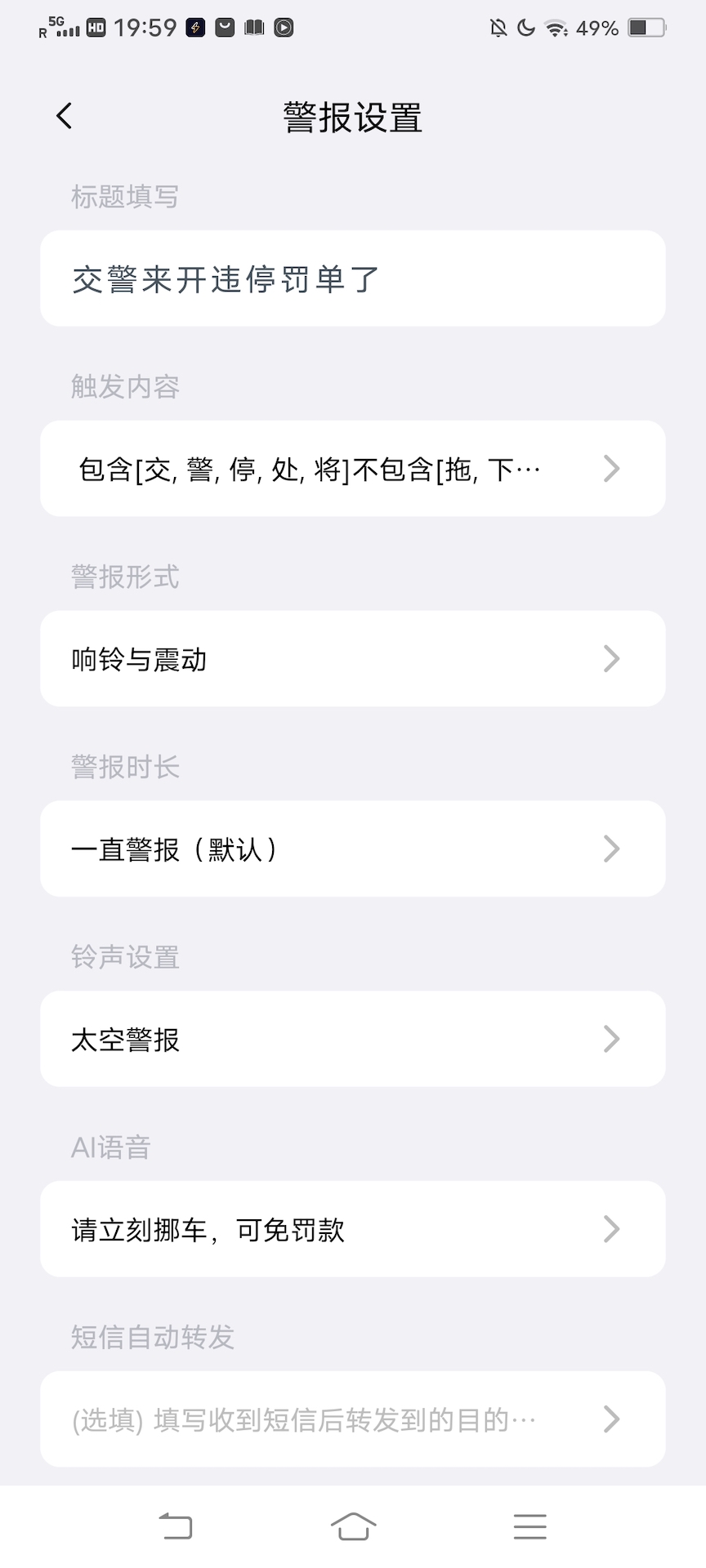706x1568 pixels.
Task: Expand the 警报时长 duration chevron
Action: point(611,849)
